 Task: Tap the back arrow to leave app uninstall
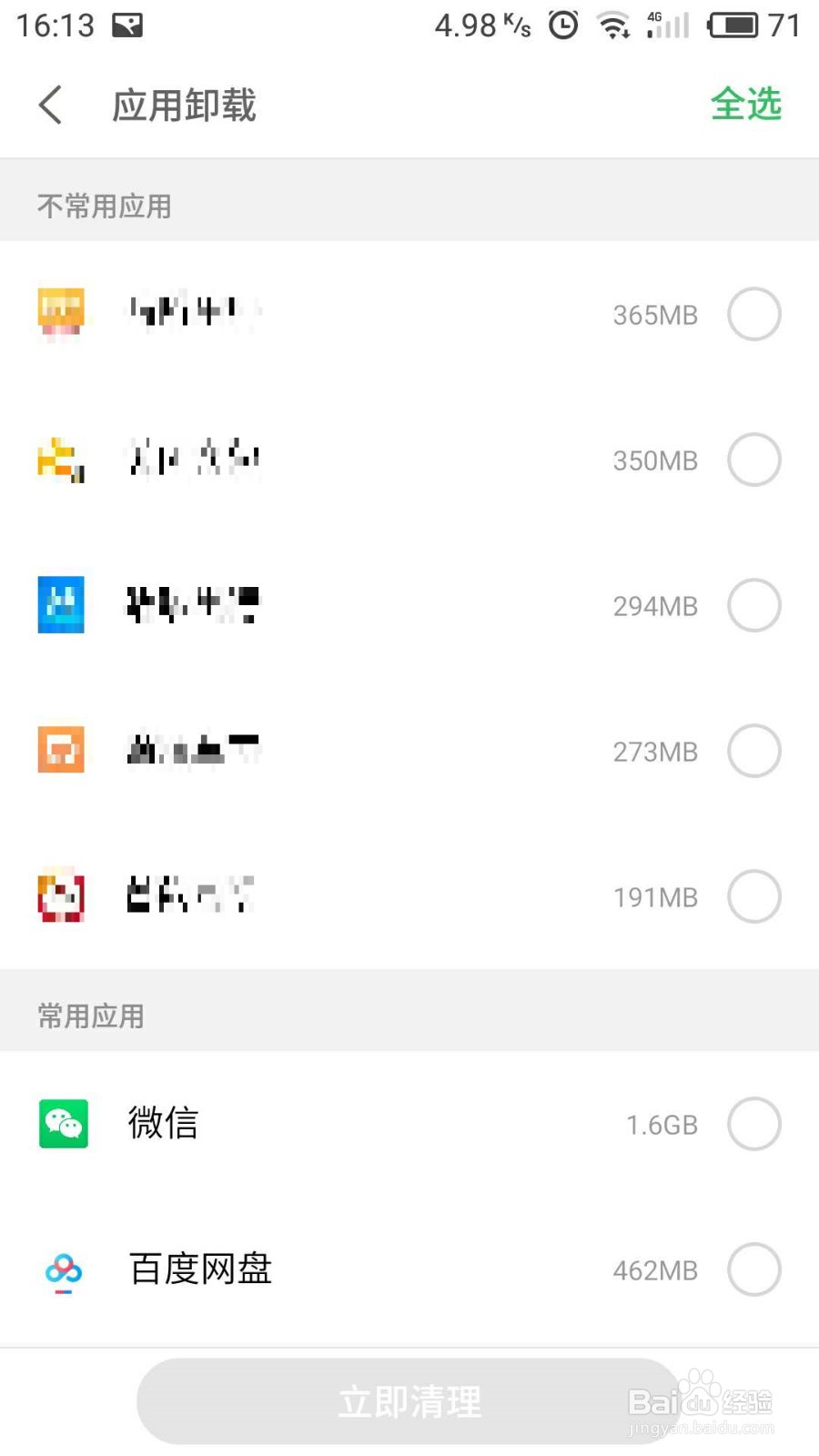pos(50,104)
